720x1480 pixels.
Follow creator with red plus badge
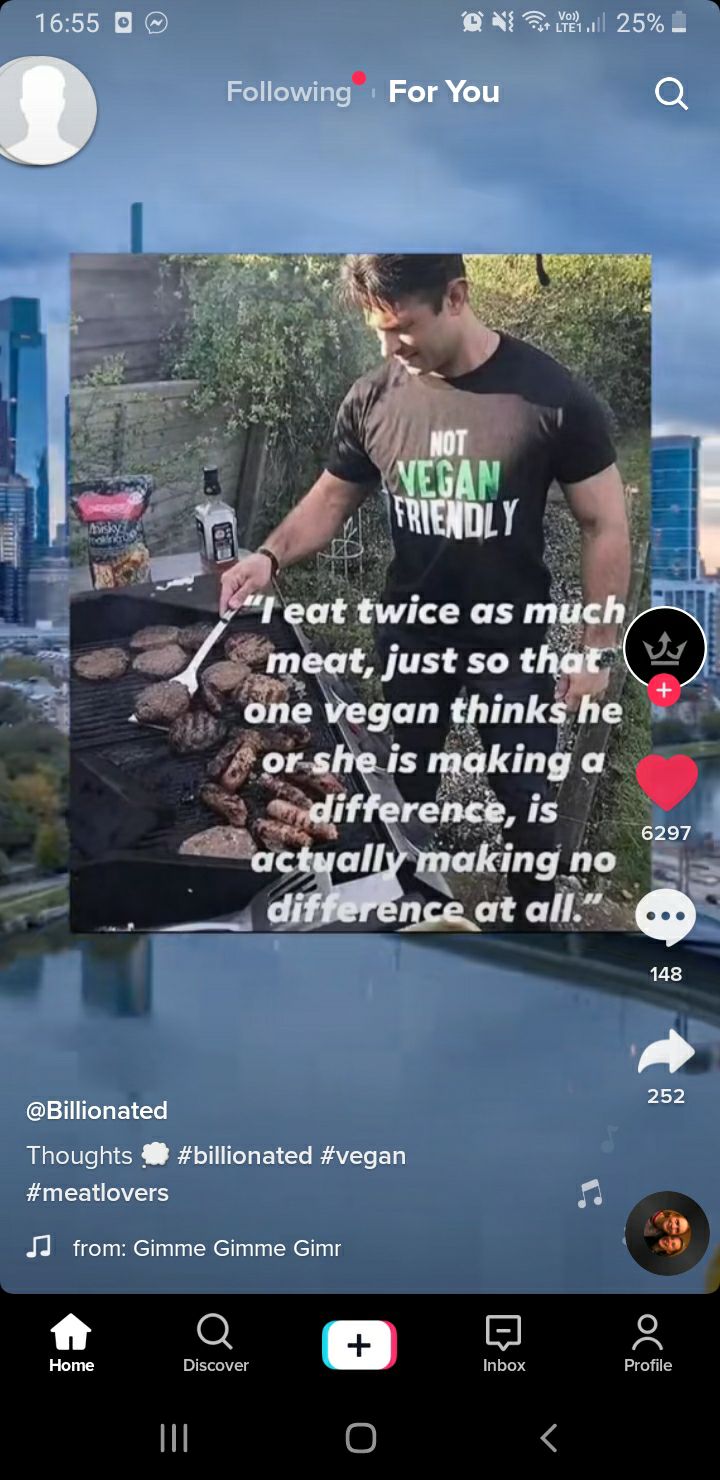[664, 690]
